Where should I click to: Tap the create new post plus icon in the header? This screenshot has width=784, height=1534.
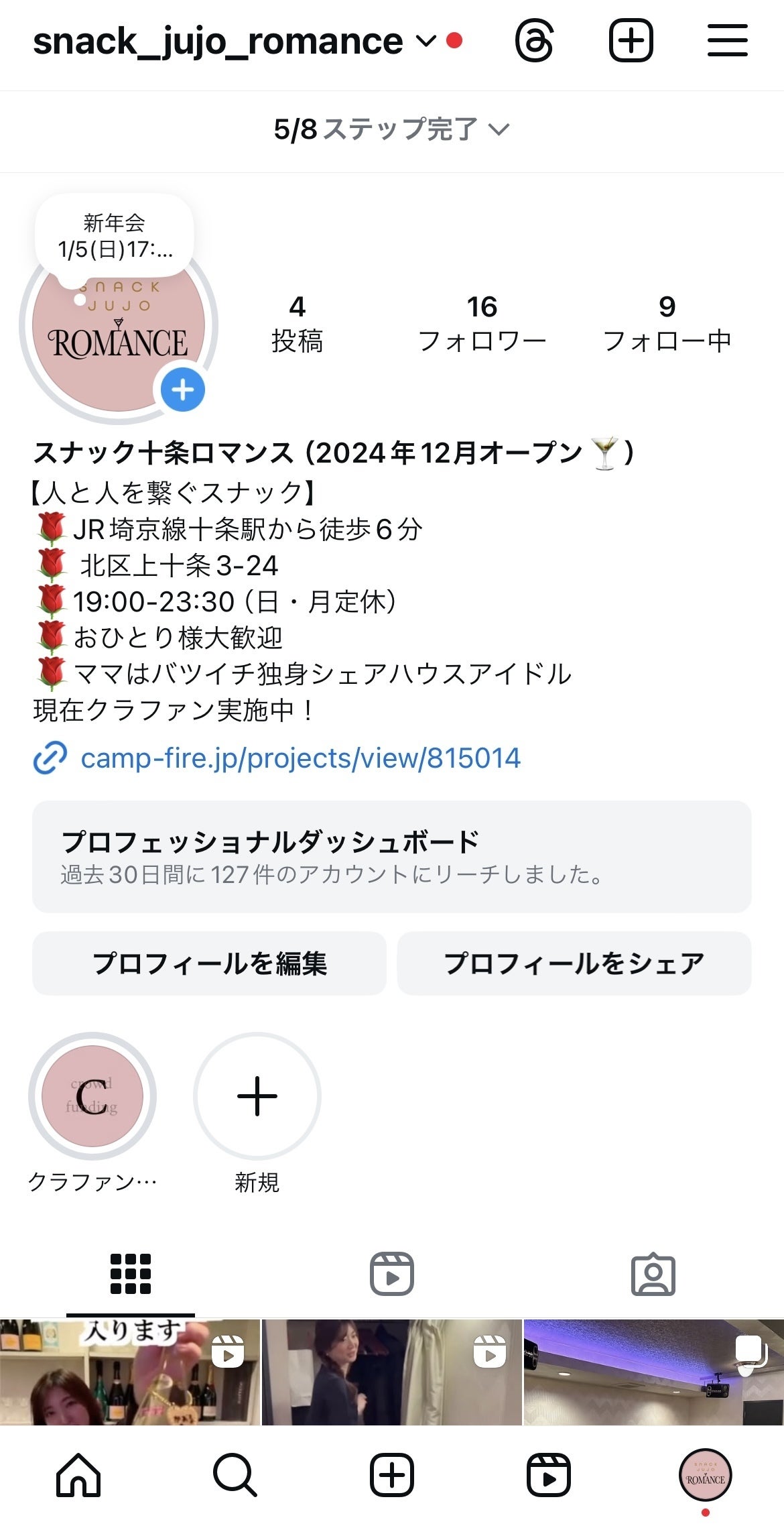click(x=631, y=42)
